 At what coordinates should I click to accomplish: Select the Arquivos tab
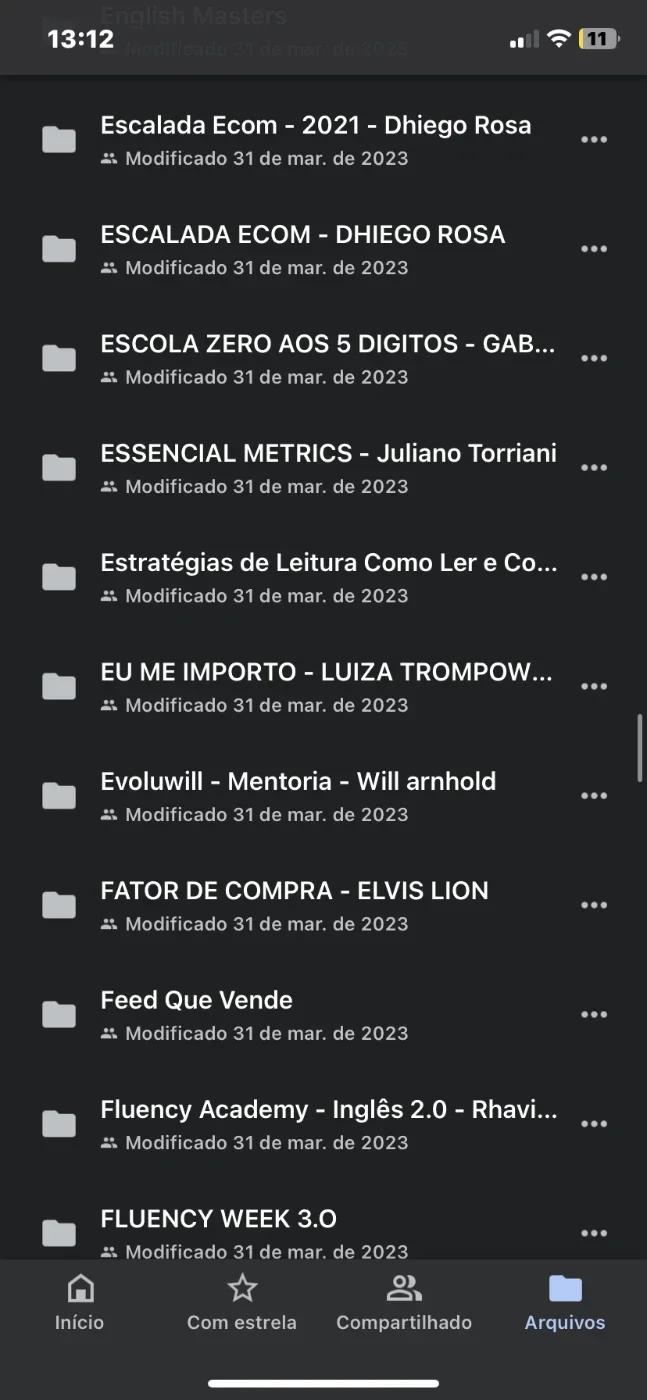point(565,1304)
